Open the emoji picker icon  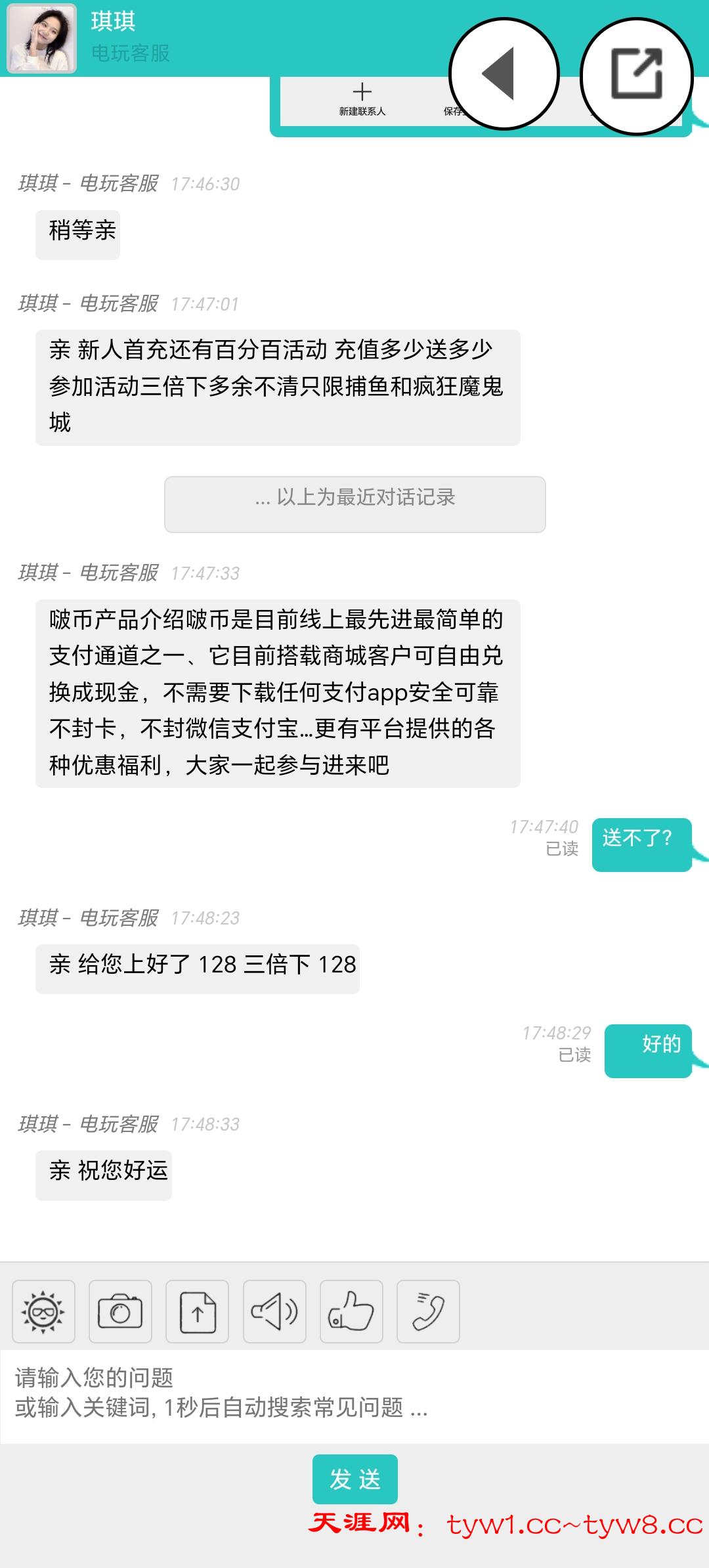point(43,1311)
